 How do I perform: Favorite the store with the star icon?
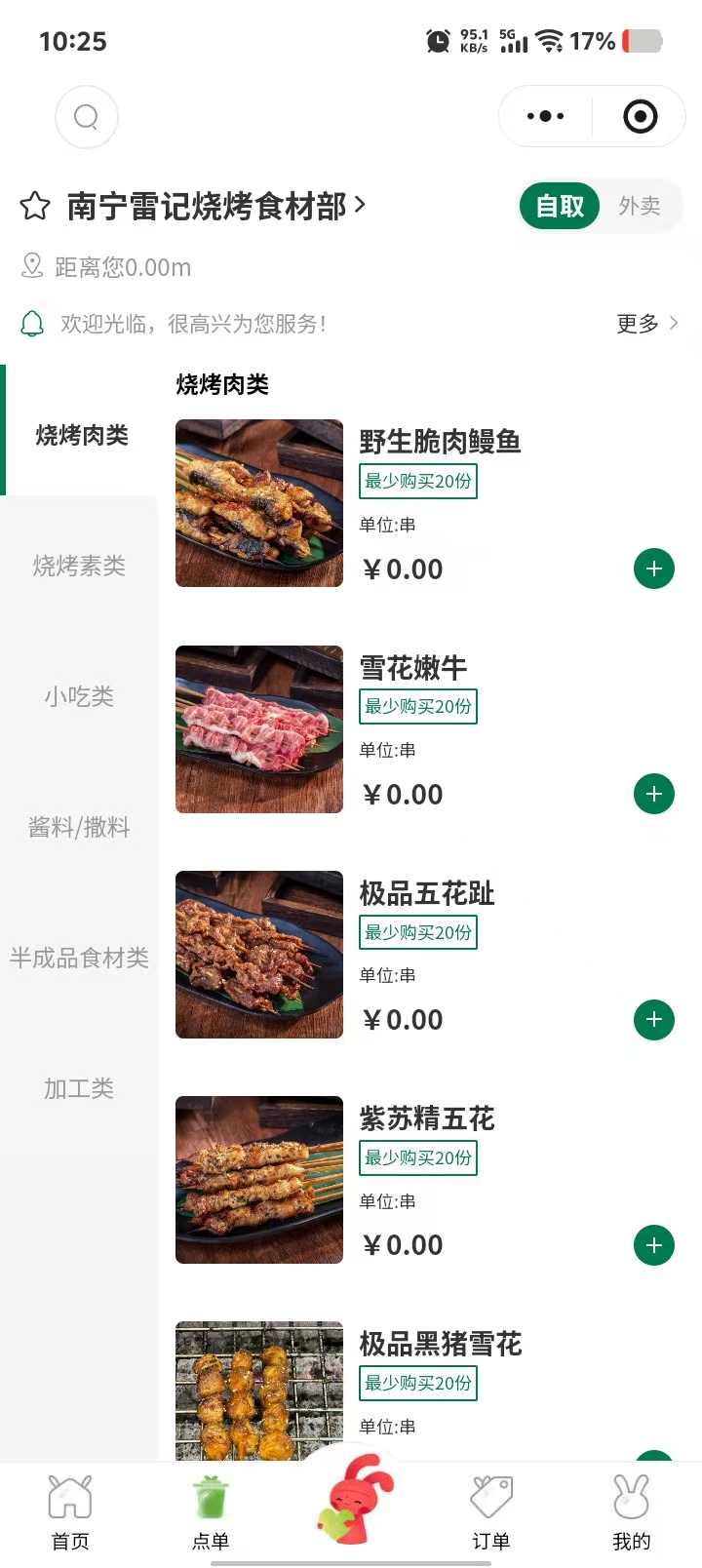point(35,206)
